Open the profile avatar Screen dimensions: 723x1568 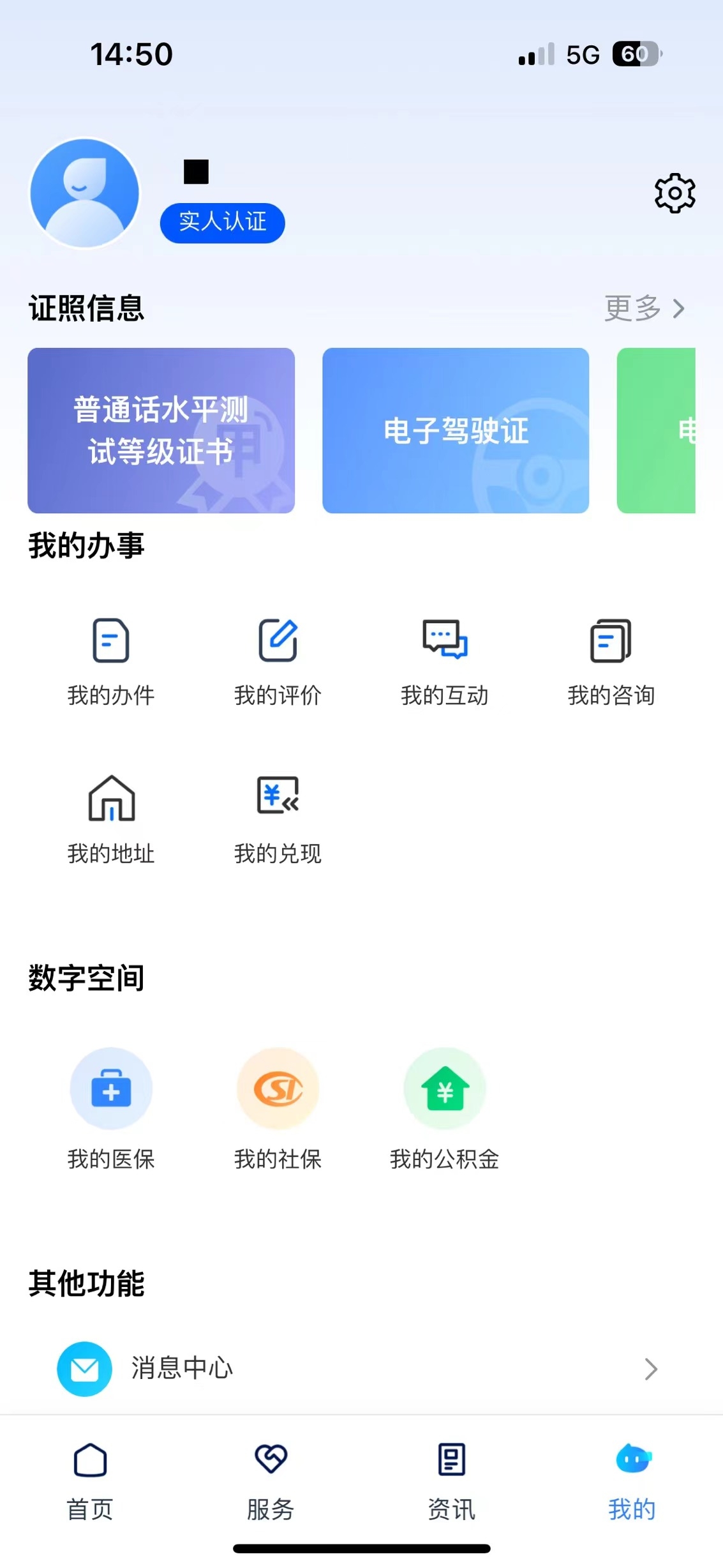[x=85, y=193]
